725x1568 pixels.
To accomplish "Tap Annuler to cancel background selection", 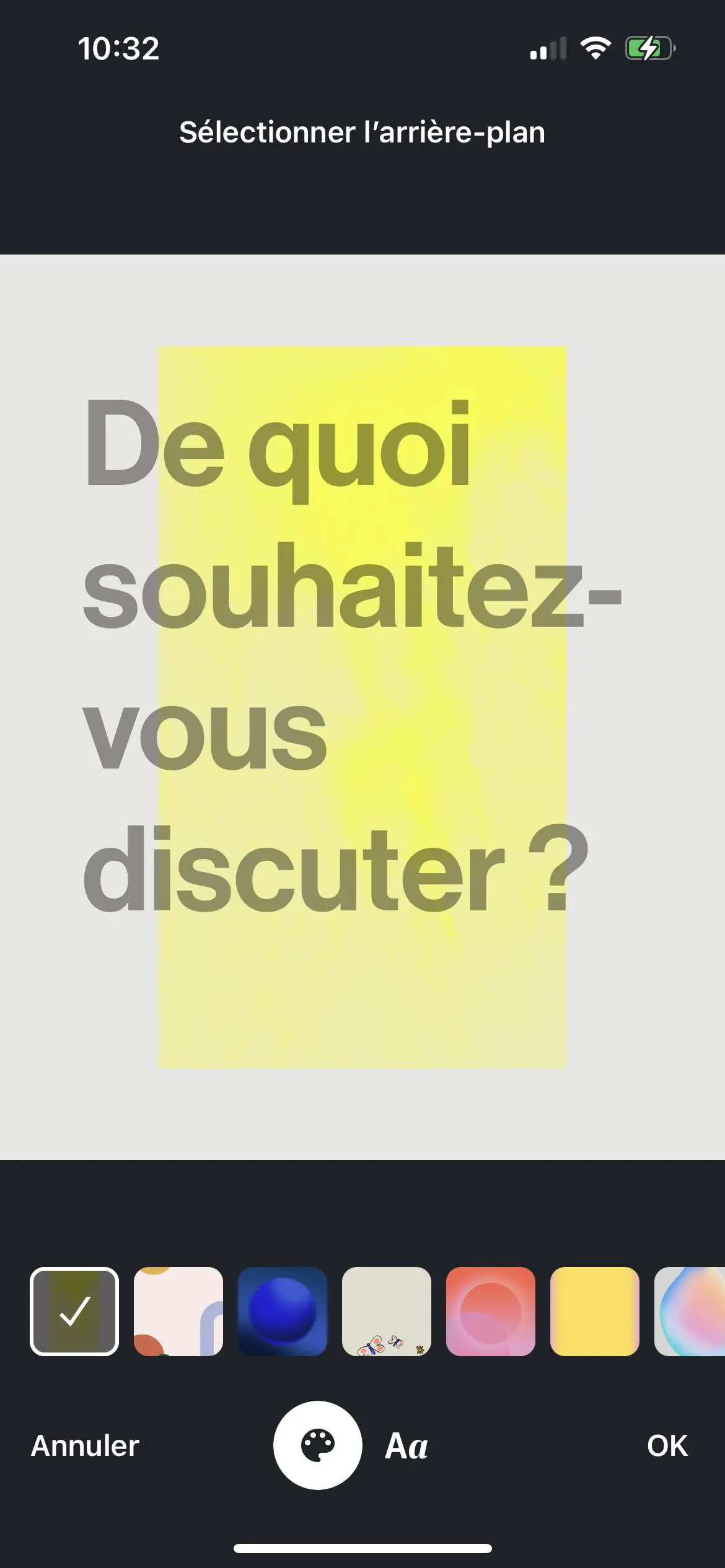I will (85, 1446).
